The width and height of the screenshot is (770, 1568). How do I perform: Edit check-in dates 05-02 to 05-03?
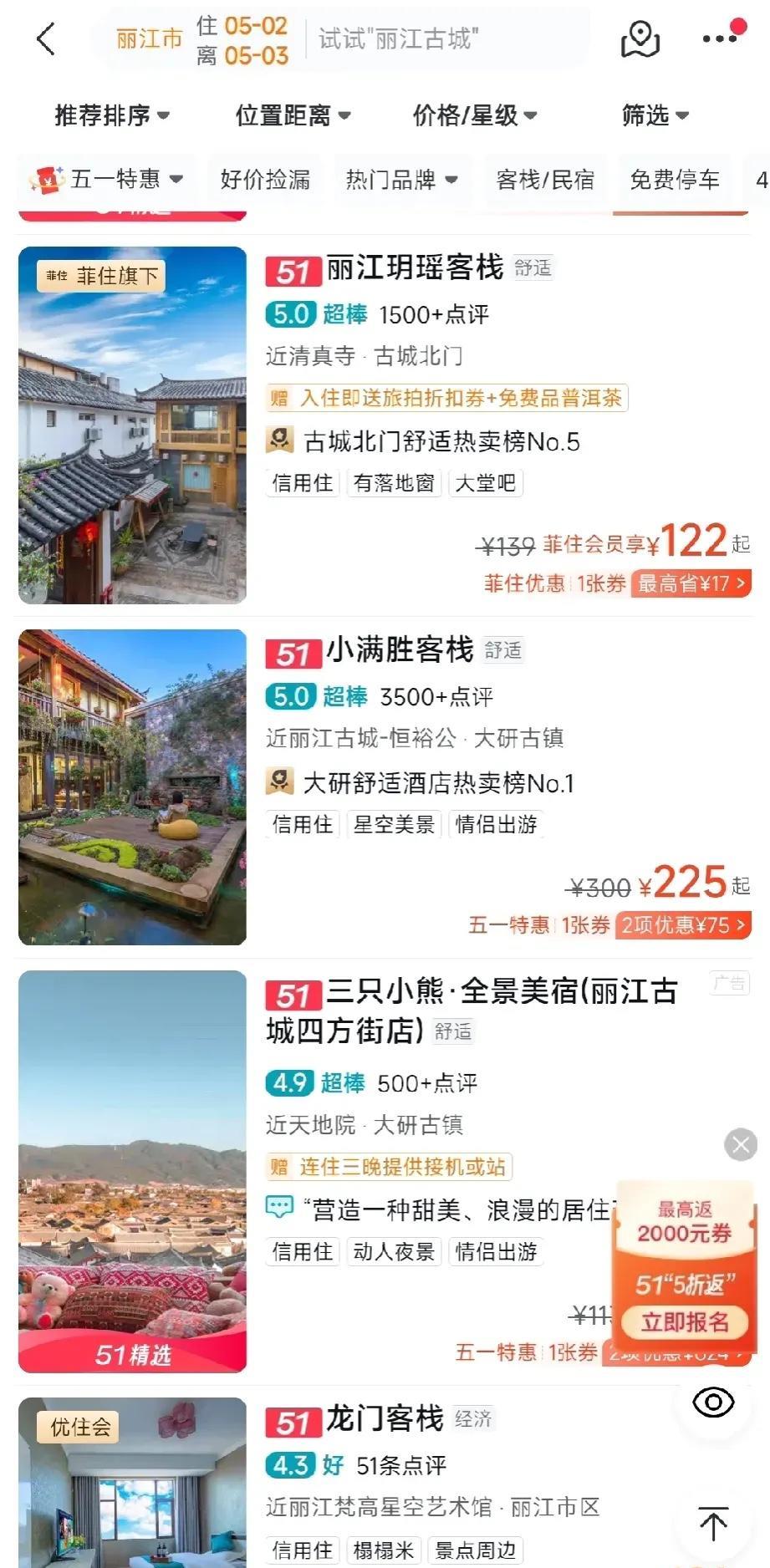click(x=242, y=40)
